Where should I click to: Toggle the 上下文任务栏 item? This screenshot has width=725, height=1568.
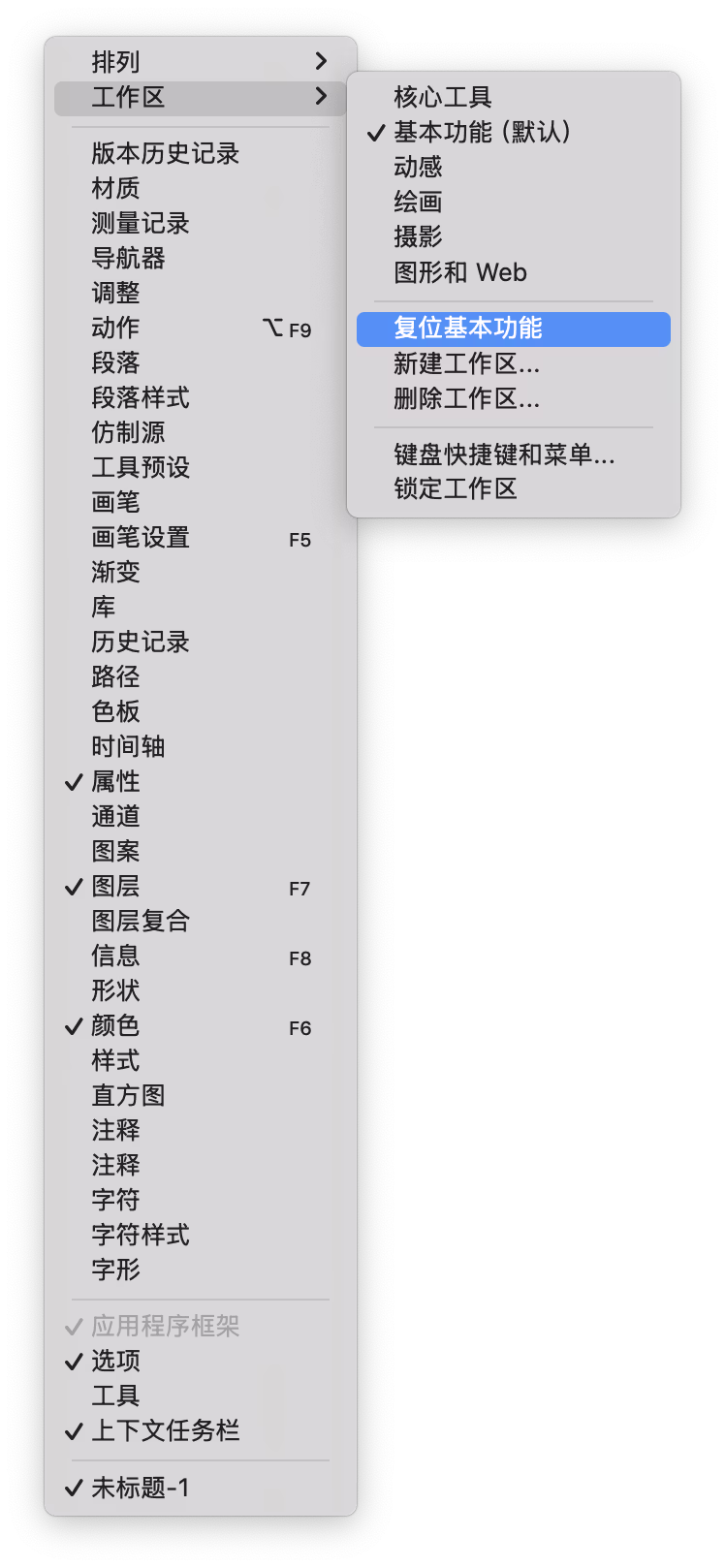pos(165,1430)
